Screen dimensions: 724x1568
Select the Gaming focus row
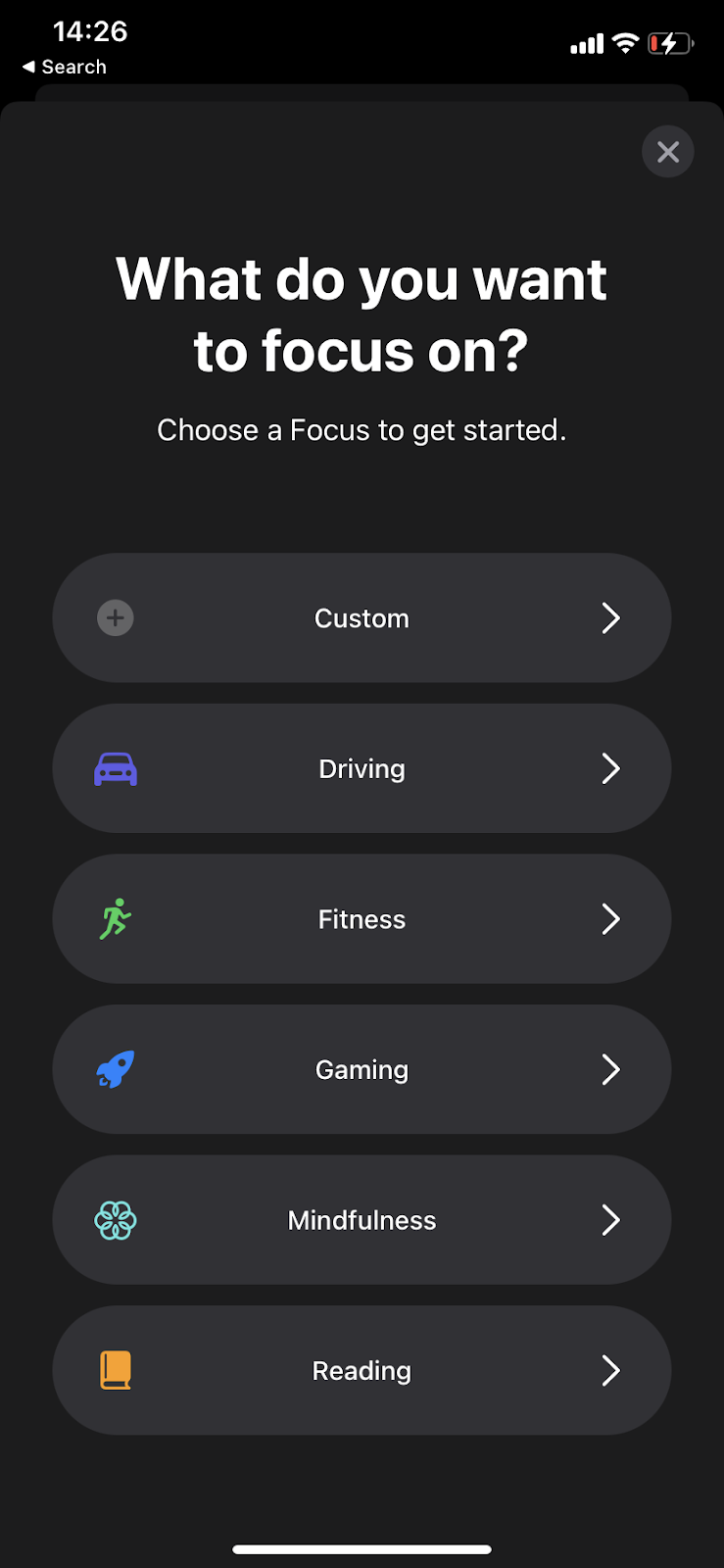362,1069
